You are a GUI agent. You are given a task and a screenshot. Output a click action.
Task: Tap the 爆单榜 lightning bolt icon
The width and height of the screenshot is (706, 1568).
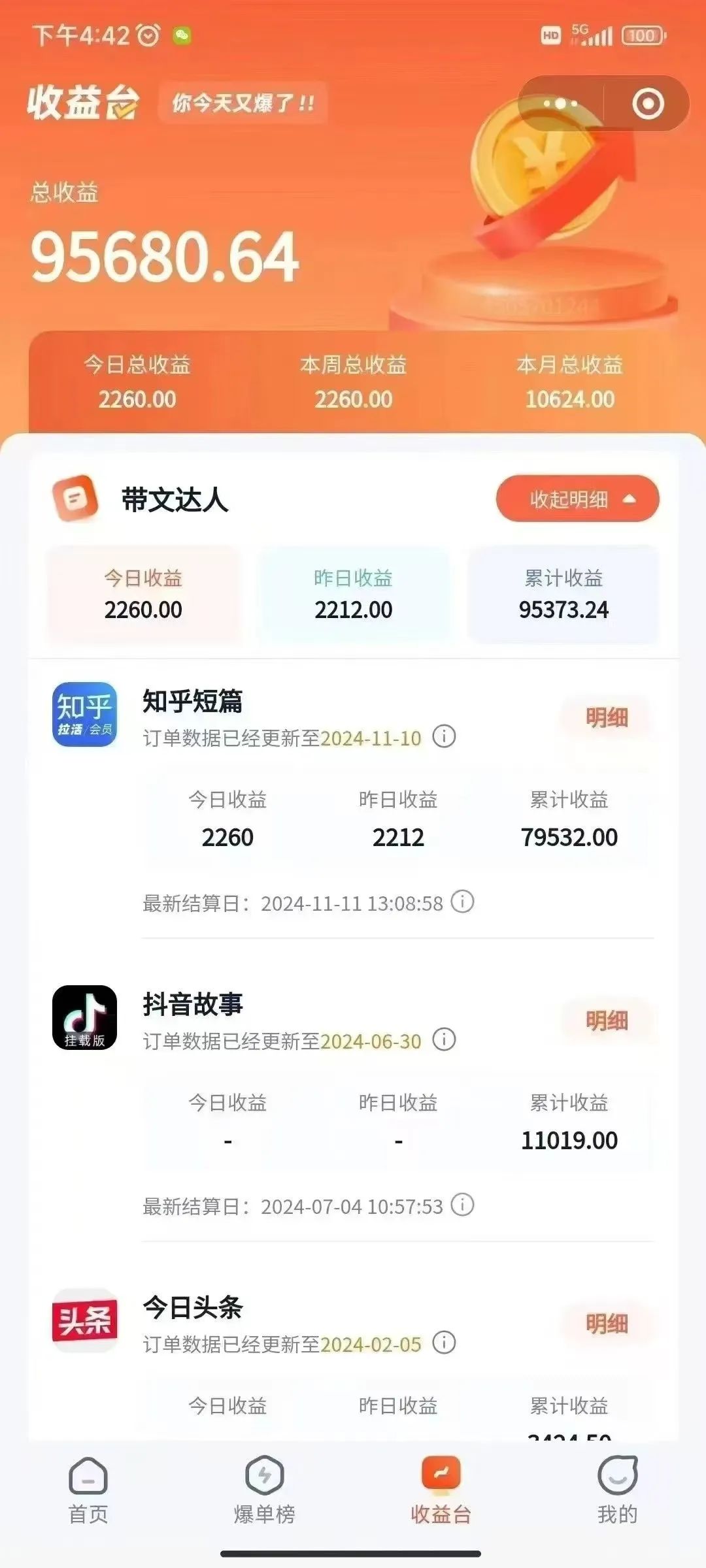coord(263,1475)
